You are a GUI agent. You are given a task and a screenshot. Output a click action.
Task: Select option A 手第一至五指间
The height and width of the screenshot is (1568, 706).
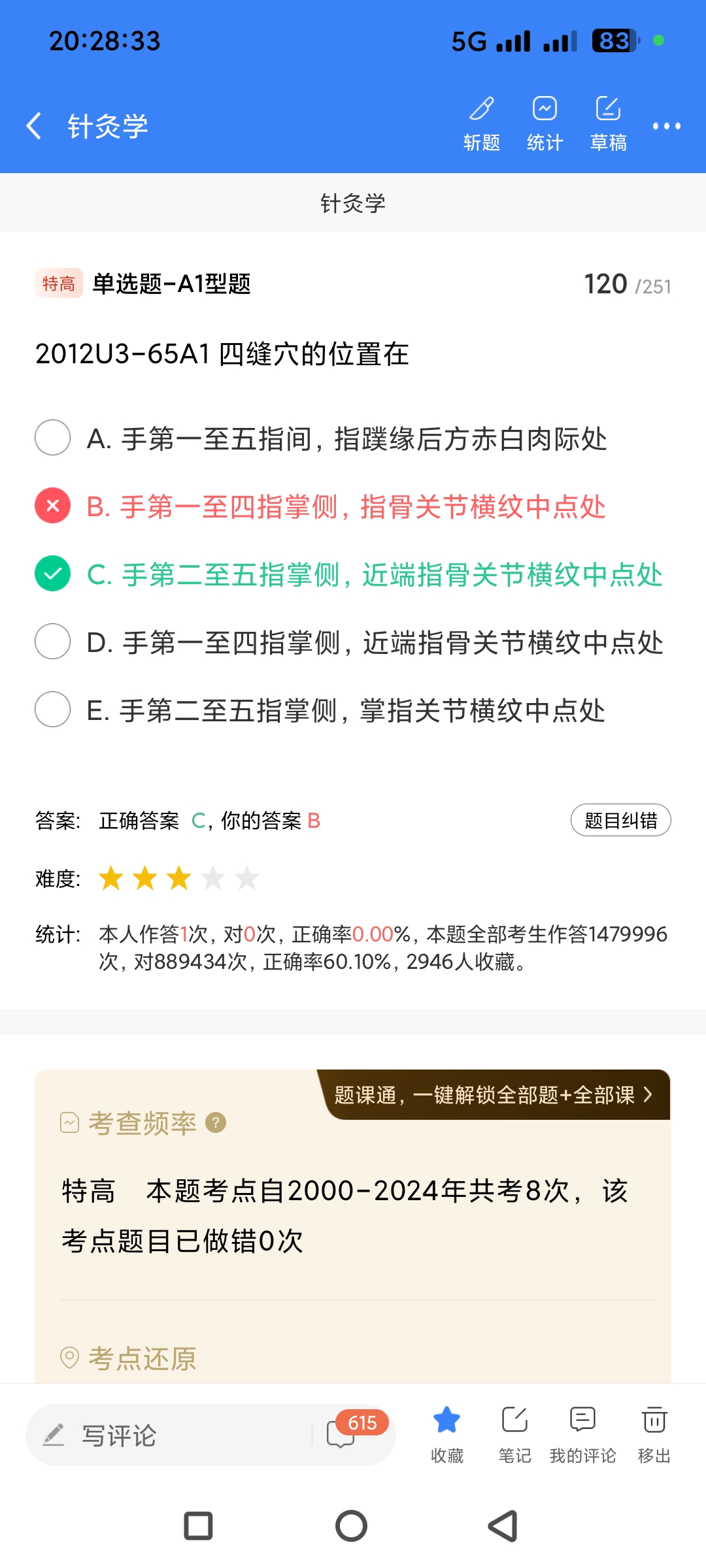point(53,438)
